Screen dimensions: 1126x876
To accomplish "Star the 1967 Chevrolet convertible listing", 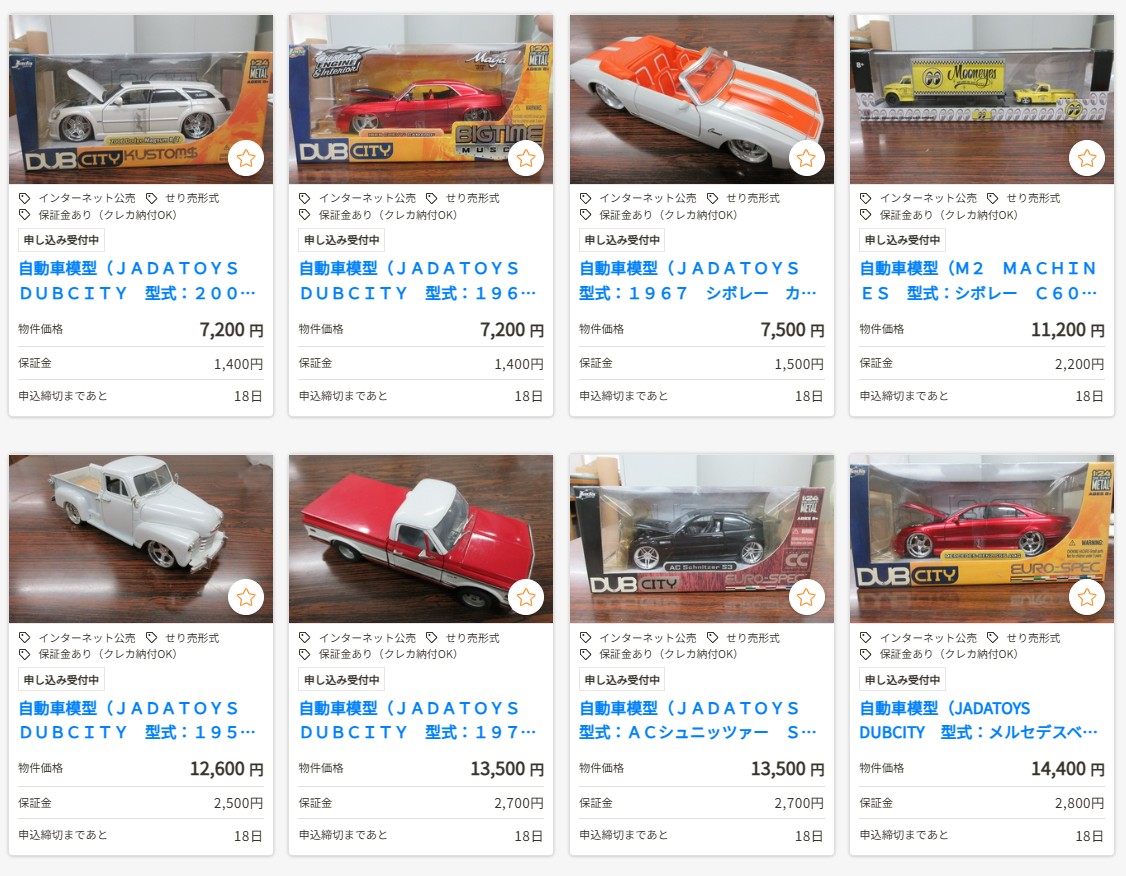I will point(806,158).
